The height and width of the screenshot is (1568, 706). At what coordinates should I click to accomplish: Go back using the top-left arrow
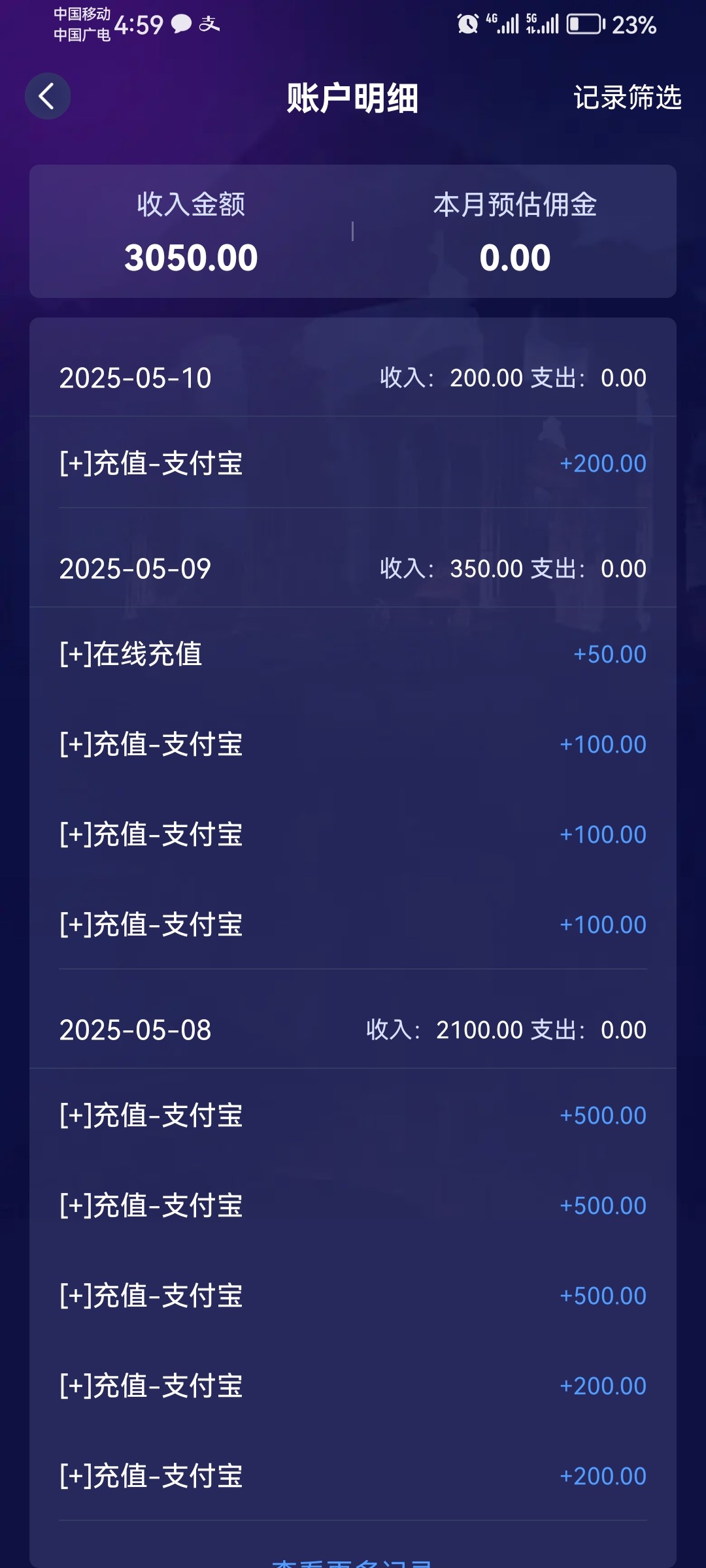tap(48, 97)
